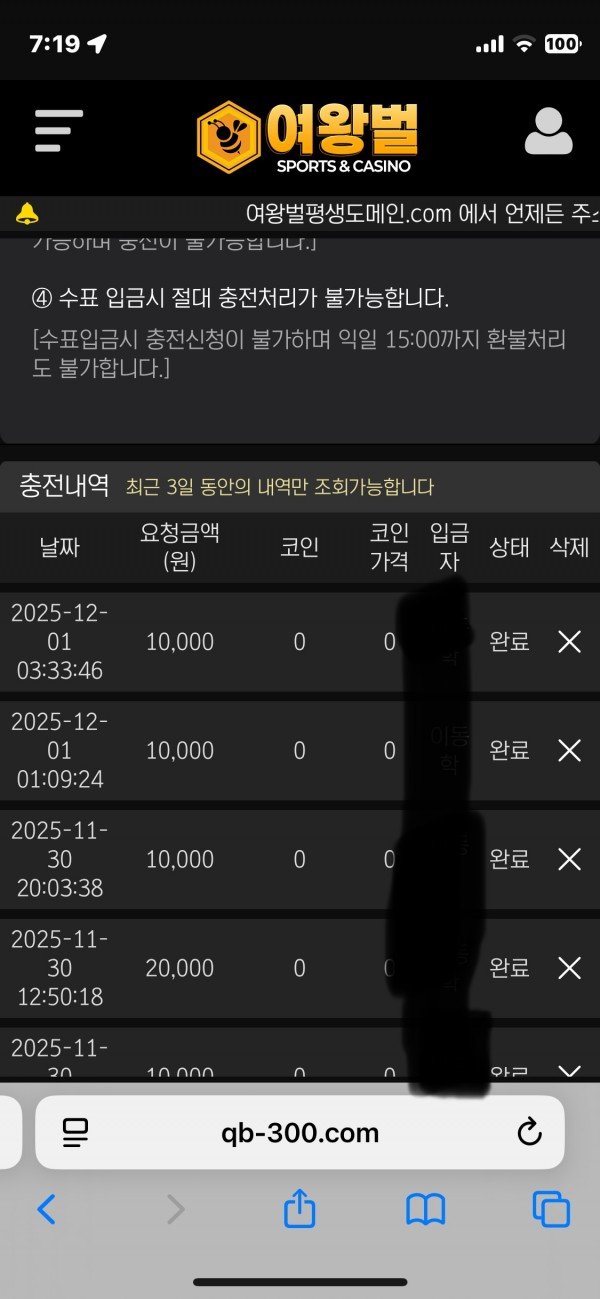Open Safari bookmarks
Image resolution: width=600 pixels, height=1299 pixels.
(x=425, y=1211)
